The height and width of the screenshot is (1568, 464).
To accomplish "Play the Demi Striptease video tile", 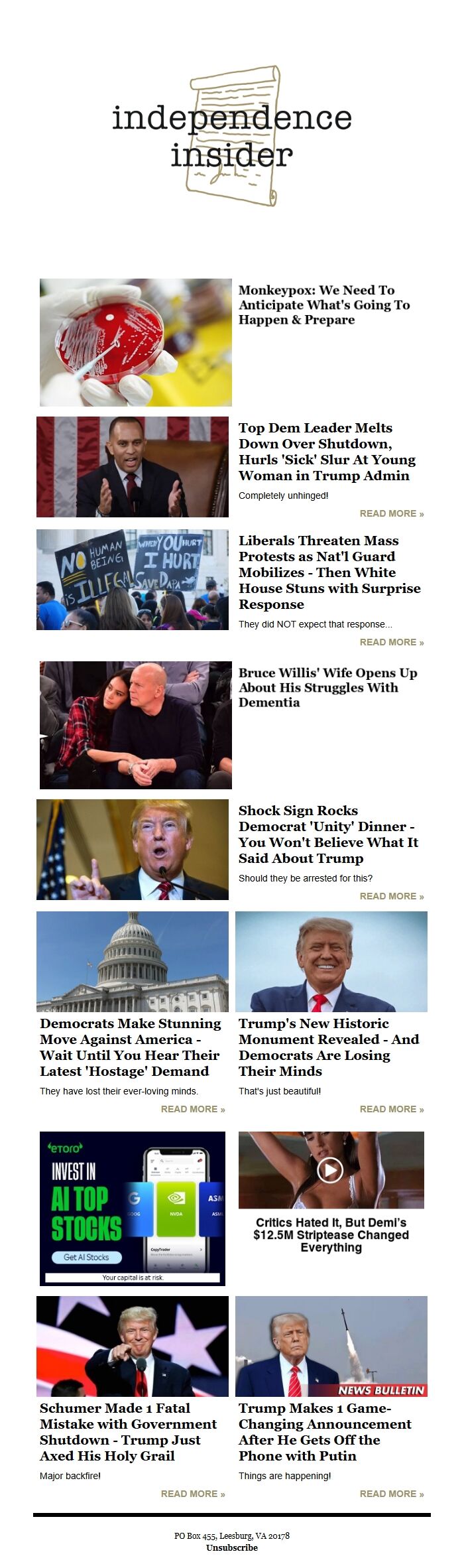I will tap(330, 1169).
